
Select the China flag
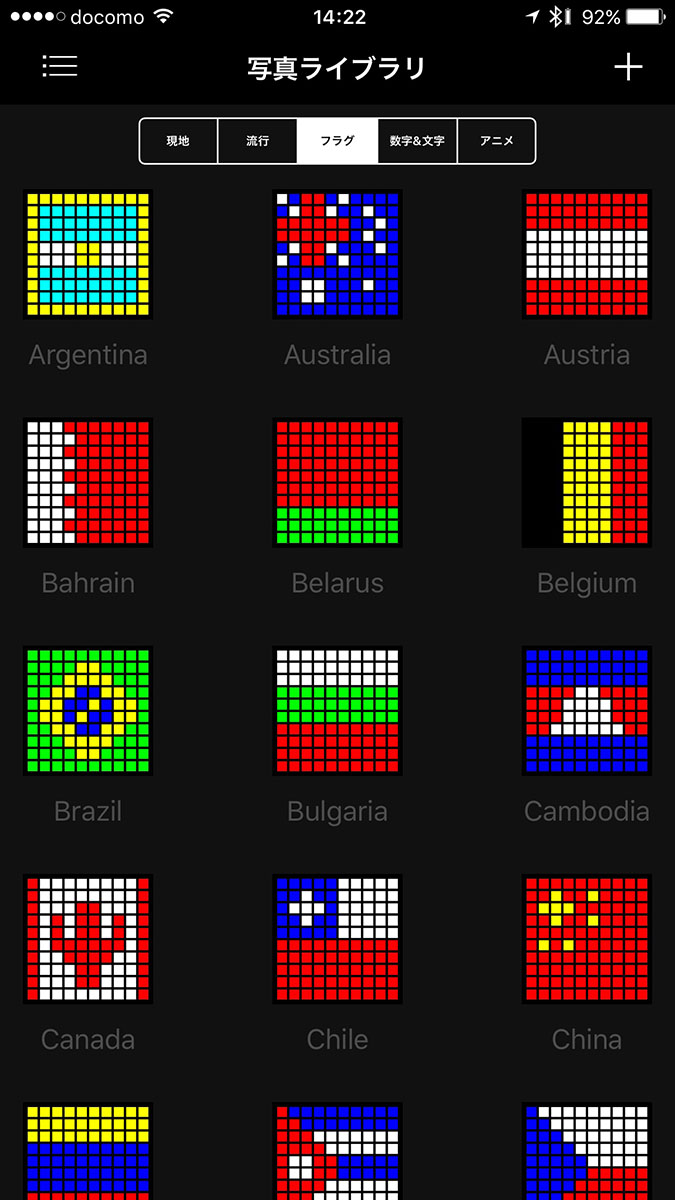coord(587,939)
